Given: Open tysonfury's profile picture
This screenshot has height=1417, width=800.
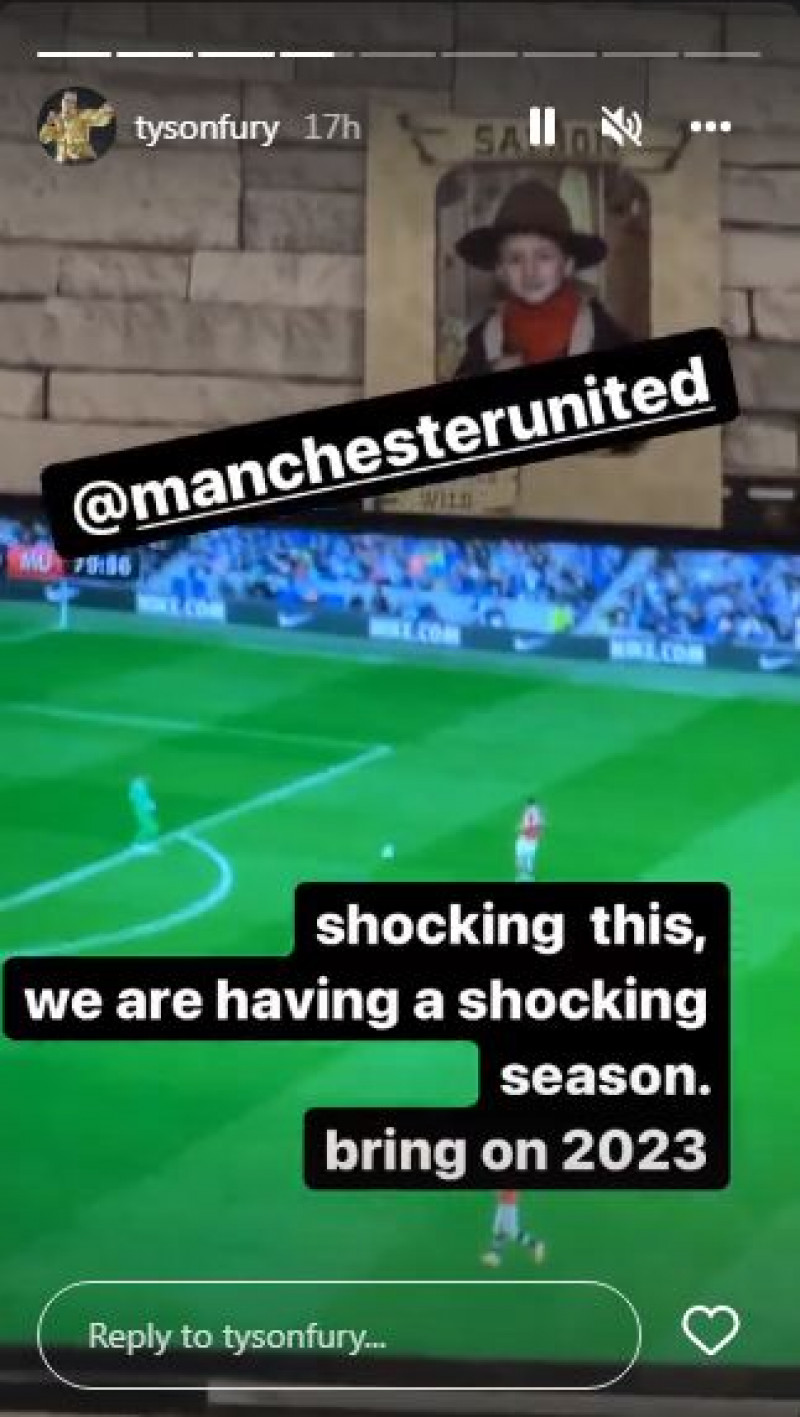Looking at the screenshot, I should (x=76, y=125).
